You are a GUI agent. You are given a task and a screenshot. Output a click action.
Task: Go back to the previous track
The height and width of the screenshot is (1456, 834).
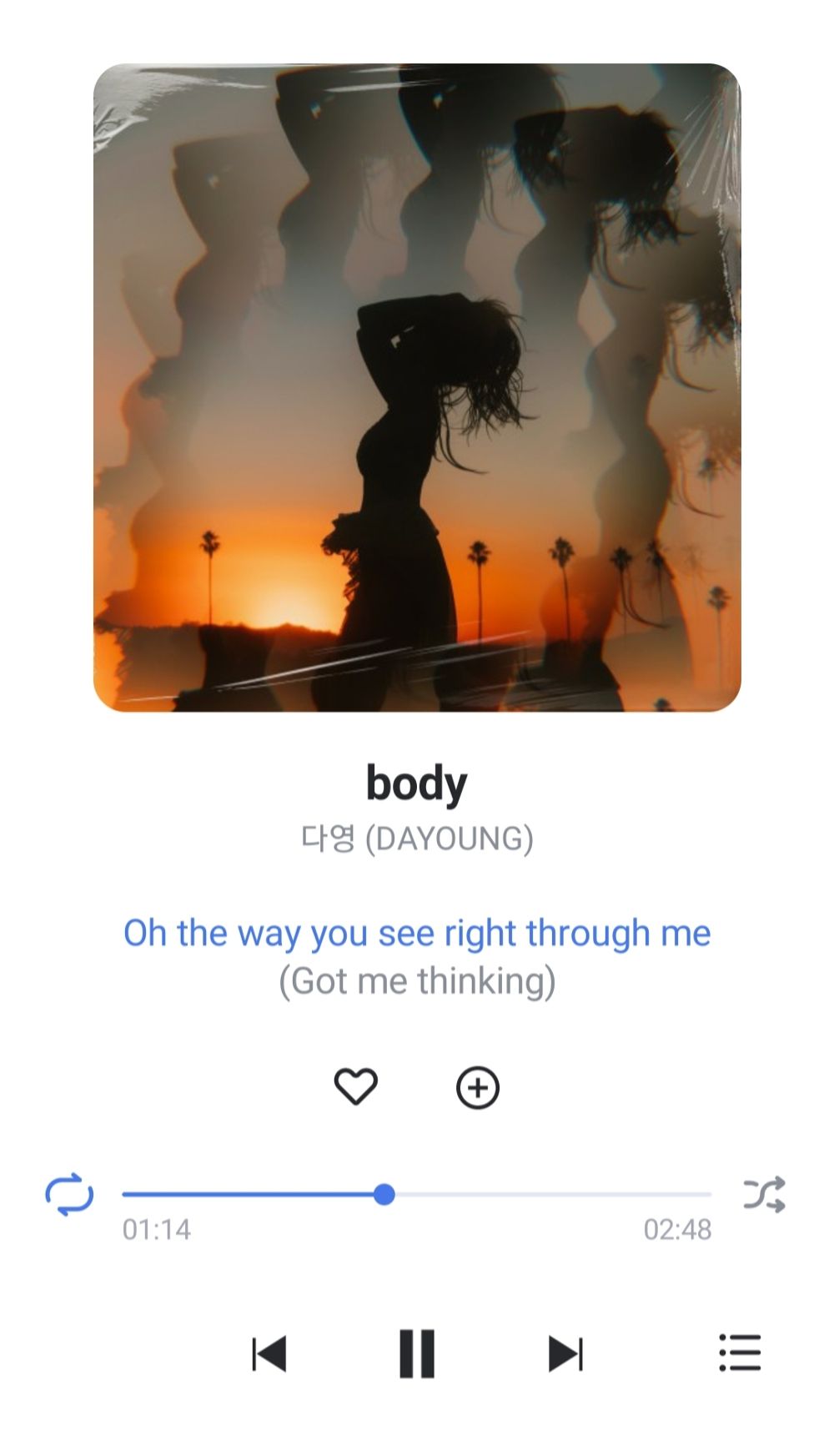[268, 1353]
